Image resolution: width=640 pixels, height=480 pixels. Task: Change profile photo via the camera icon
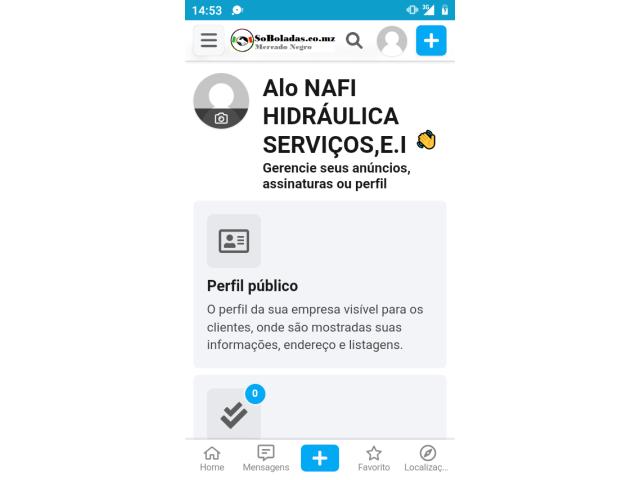point(221,118)
